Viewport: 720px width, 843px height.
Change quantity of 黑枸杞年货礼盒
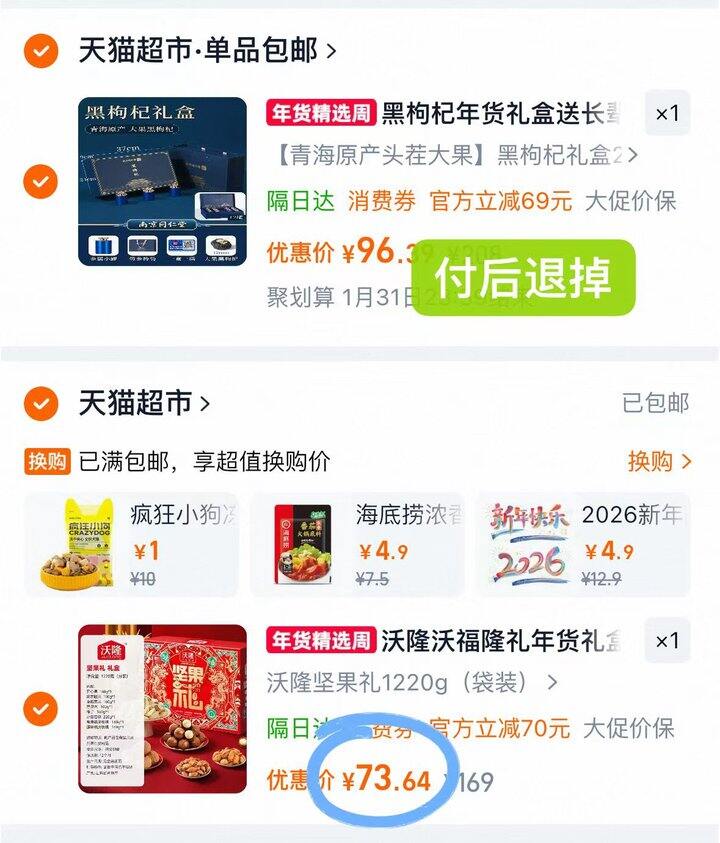click(x=667, y=114)
